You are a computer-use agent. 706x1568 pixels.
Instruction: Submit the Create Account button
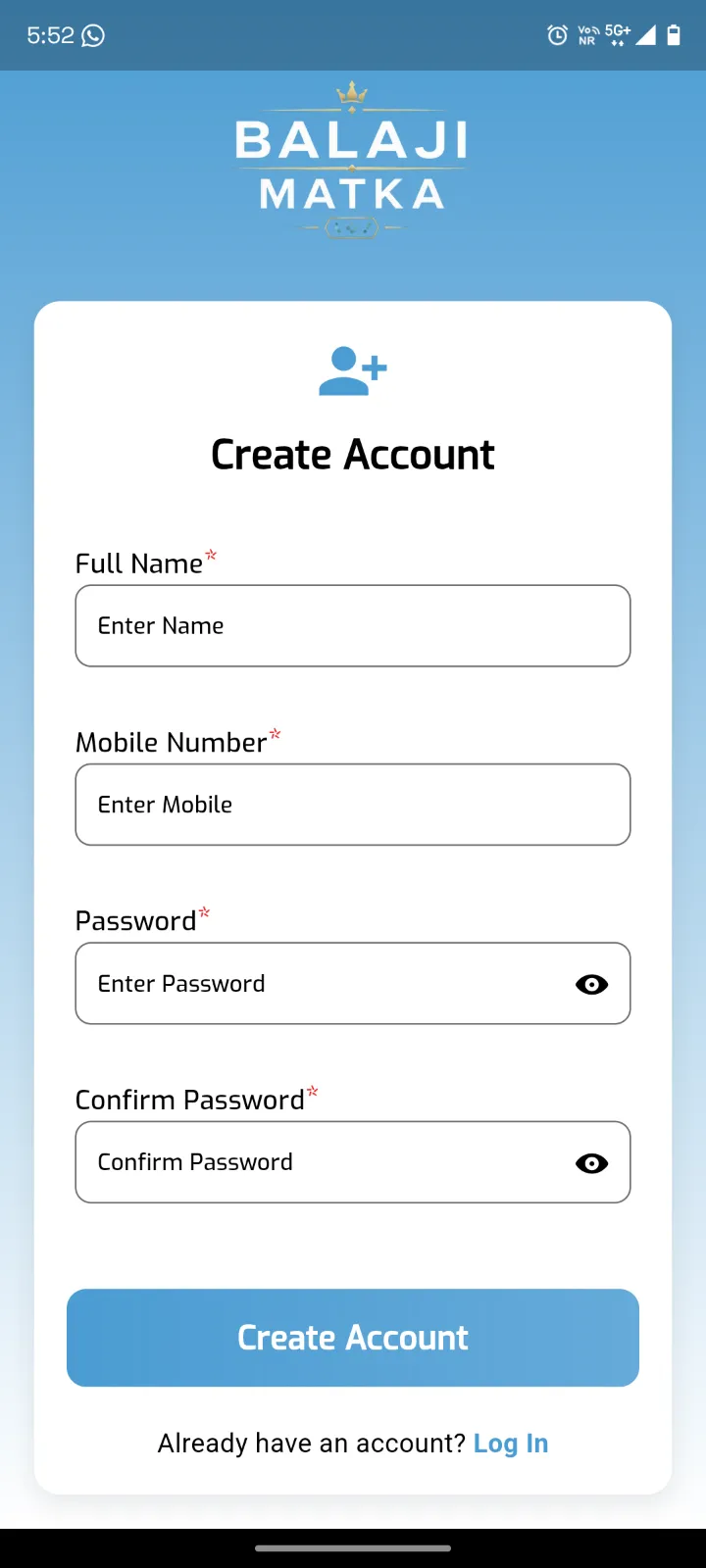[x=353, y=1338]
